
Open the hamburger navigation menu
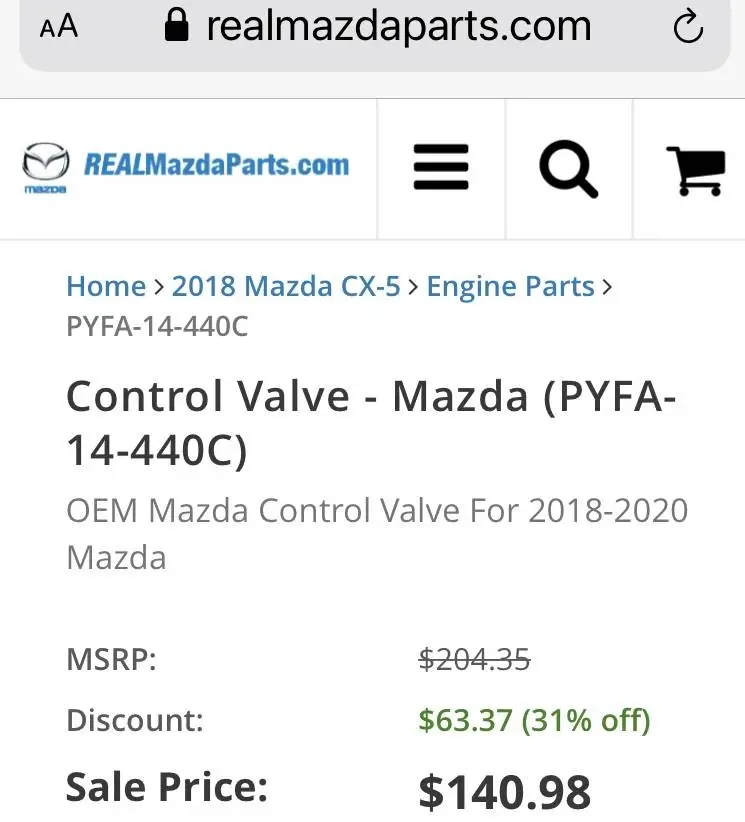[x=441, y=167]
